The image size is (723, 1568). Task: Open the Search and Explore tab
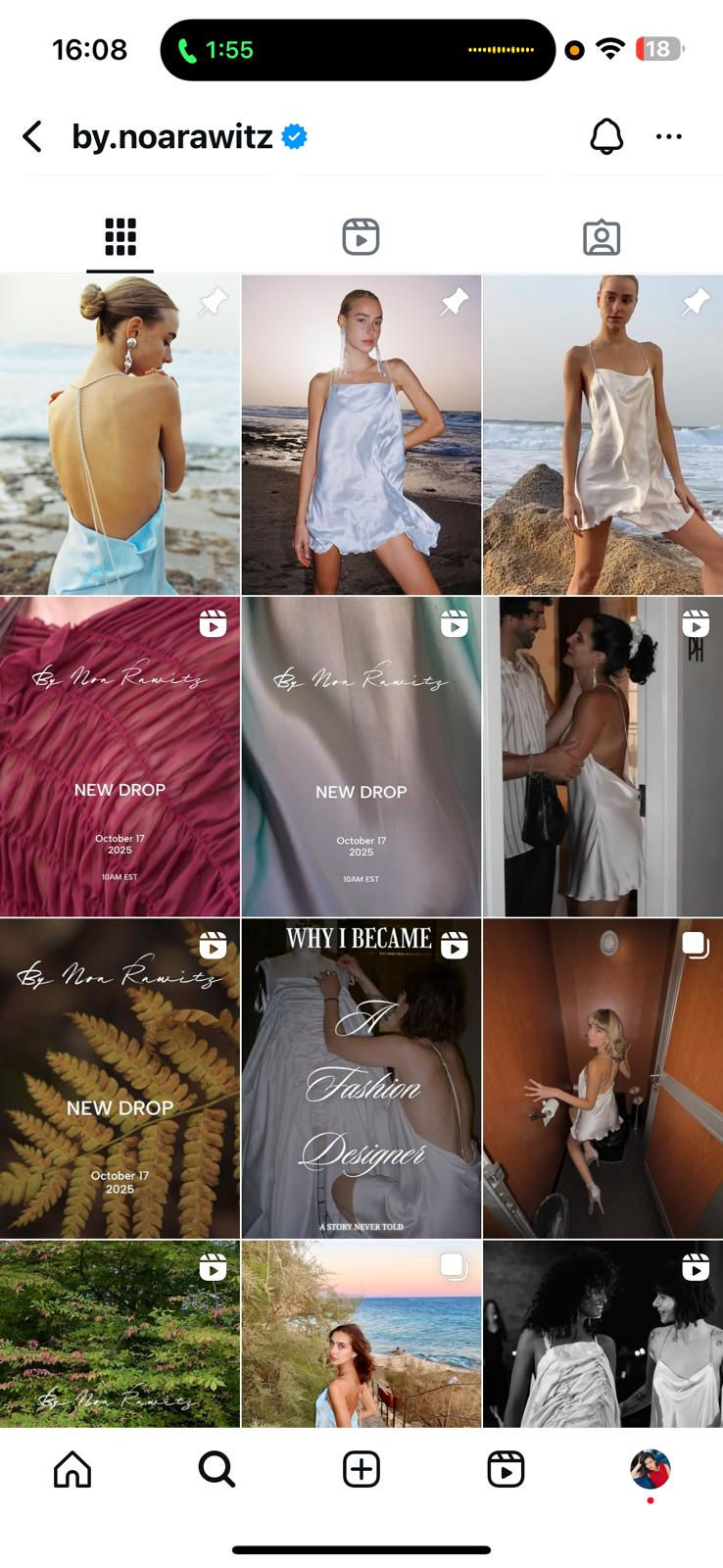(x=217, y=1469)
